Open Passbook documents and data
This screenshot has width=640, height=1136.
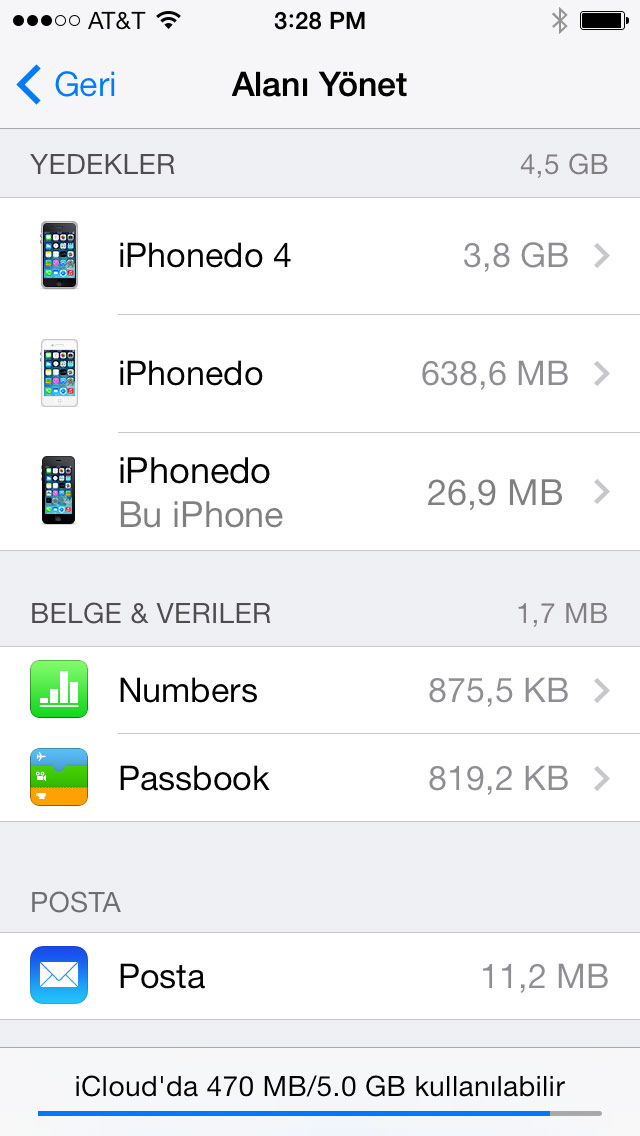click(320, 777)
